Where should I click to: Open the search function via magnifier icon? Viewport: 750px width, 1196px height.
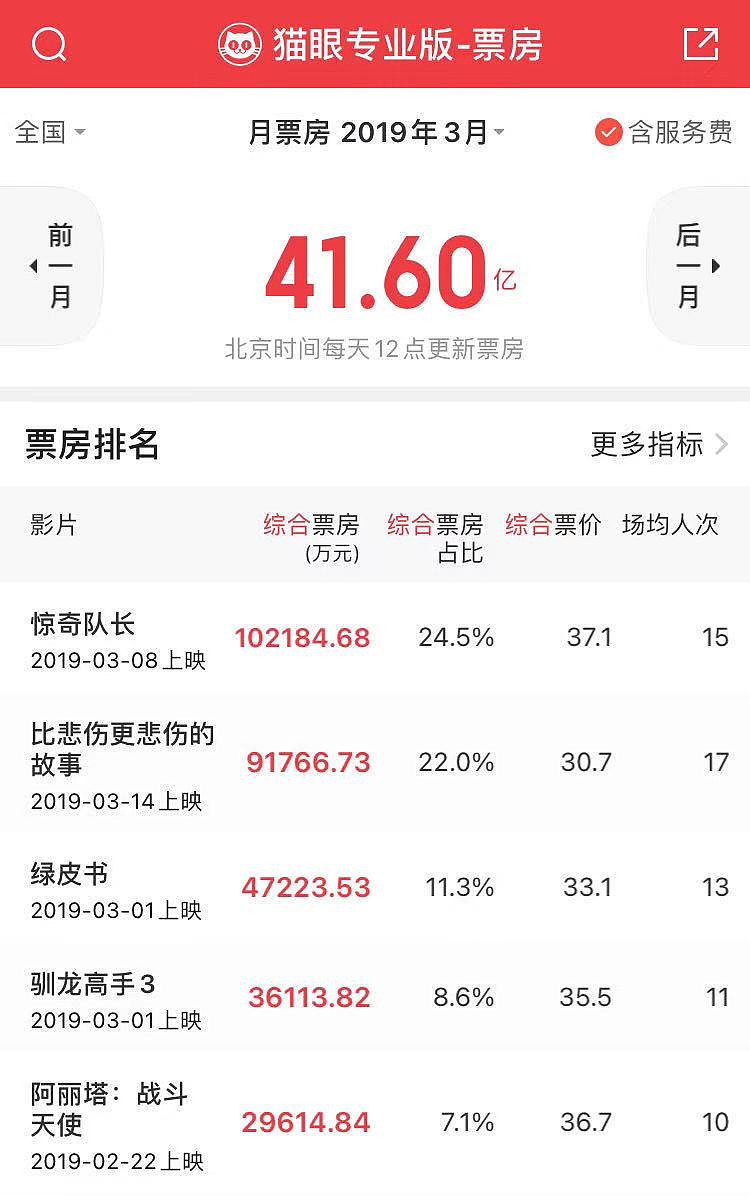click(50, 44)
